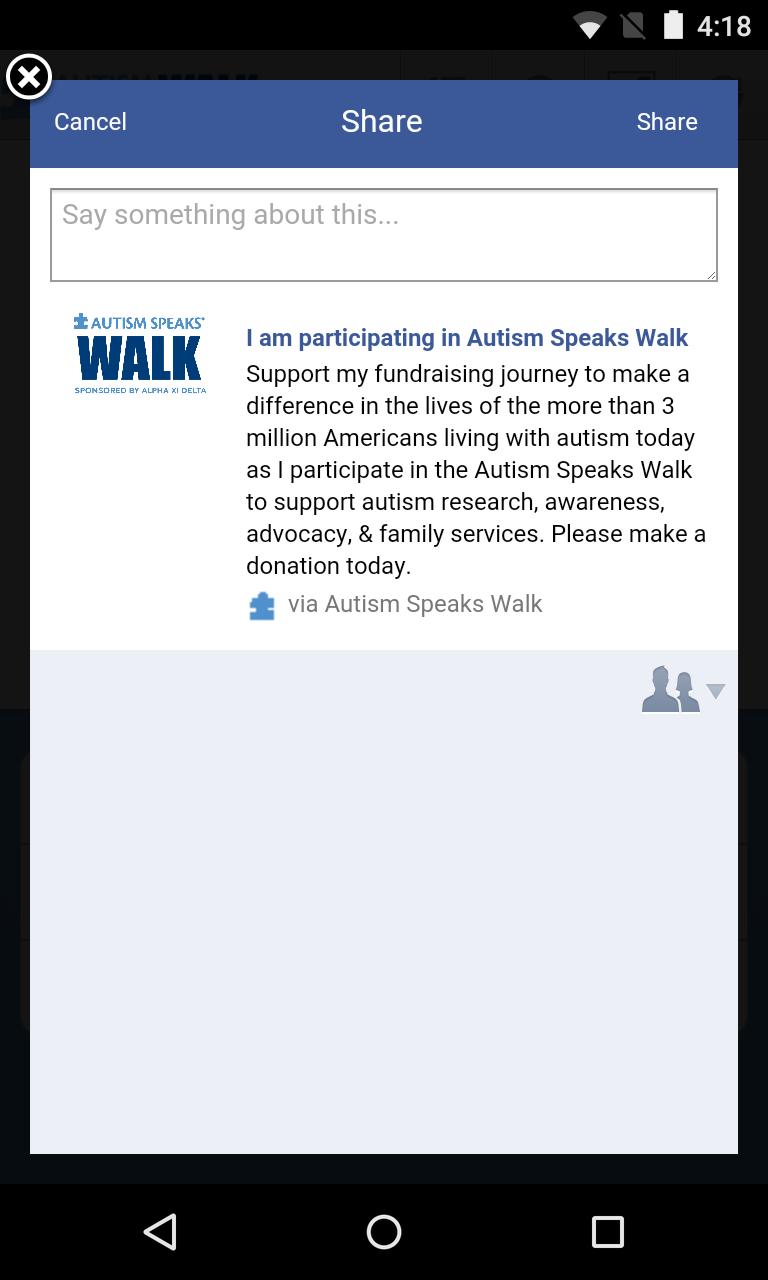Open the Autism Speaks Walk participation link
This screenshot has width=768, height=1280.
coord(467,337)
